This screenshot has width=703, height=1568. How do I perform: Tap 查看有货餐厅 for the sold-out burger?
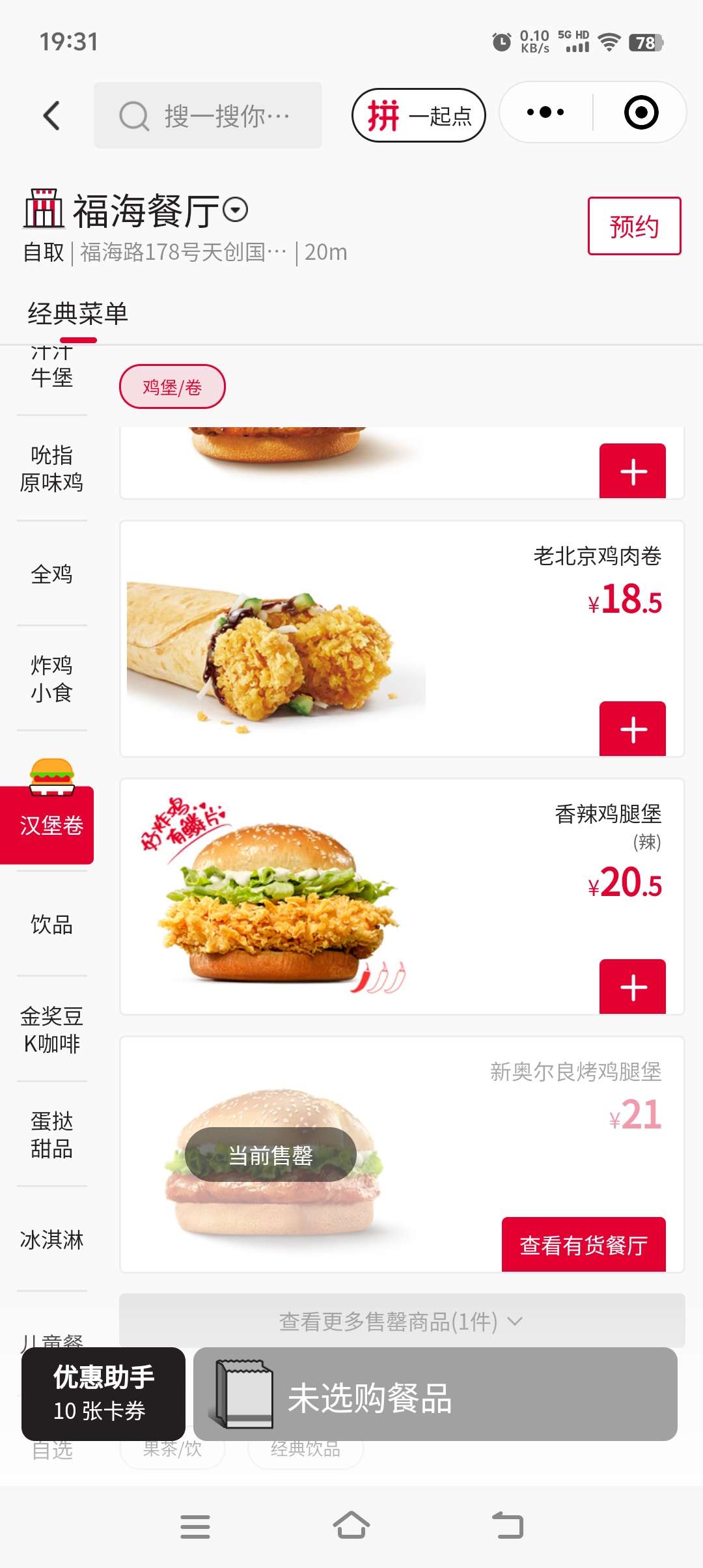pos(583,1244)
